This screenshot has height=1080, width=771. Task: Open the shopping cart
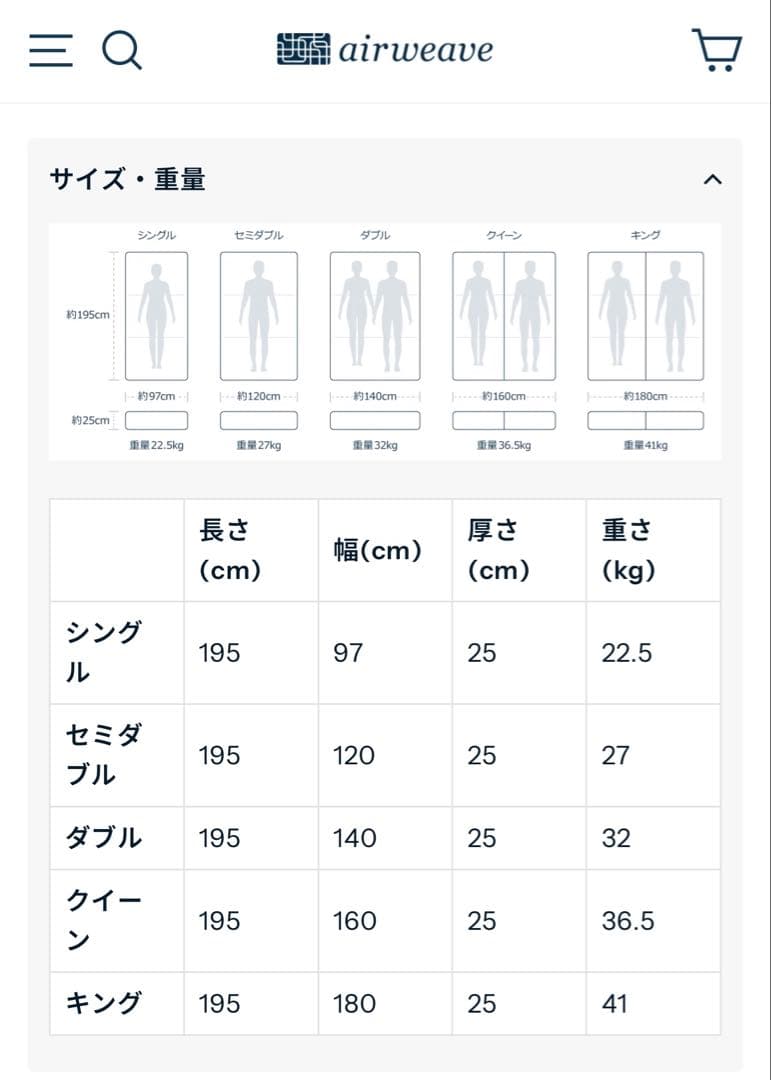pyautogui.click(x=716, y=50)
